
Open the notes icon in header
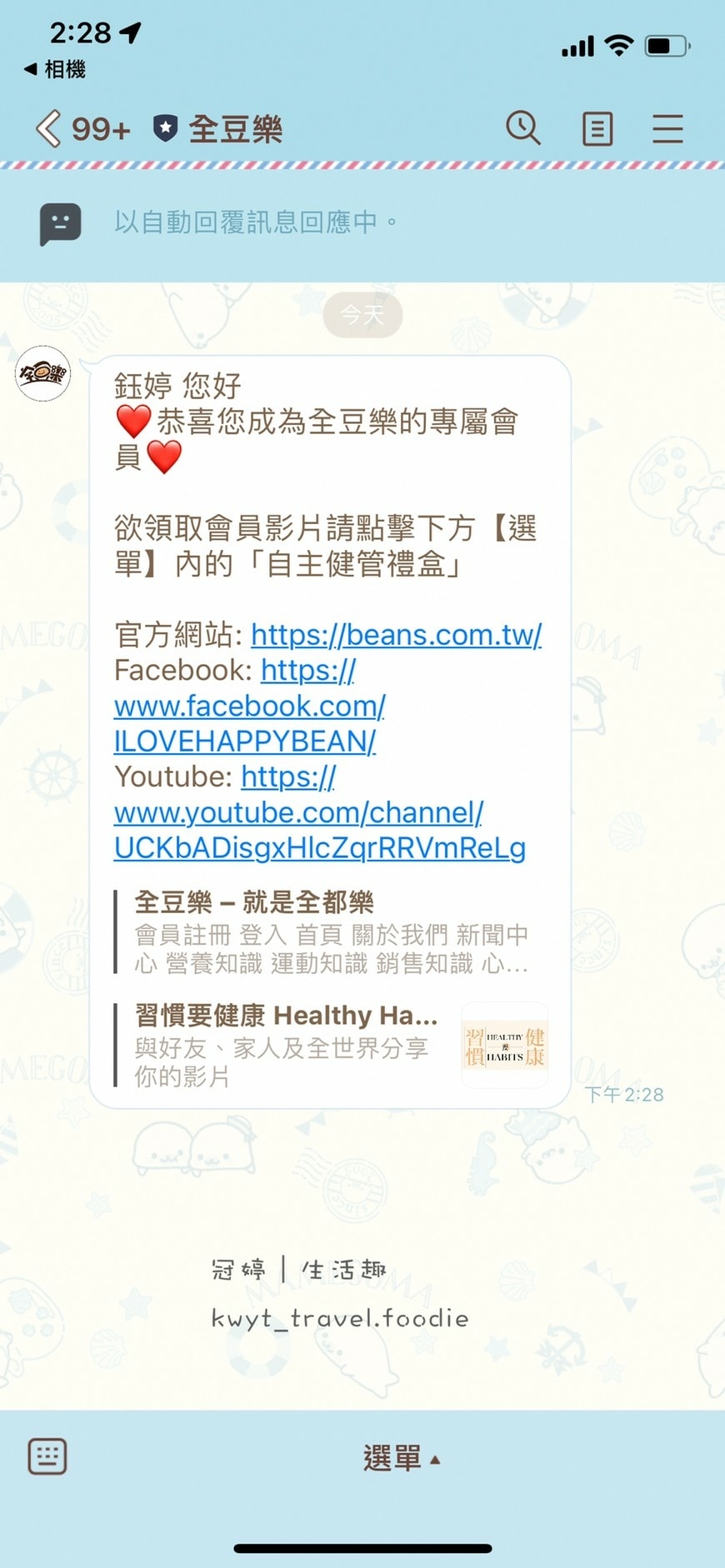pyautogui.click(x=597, y=129)
